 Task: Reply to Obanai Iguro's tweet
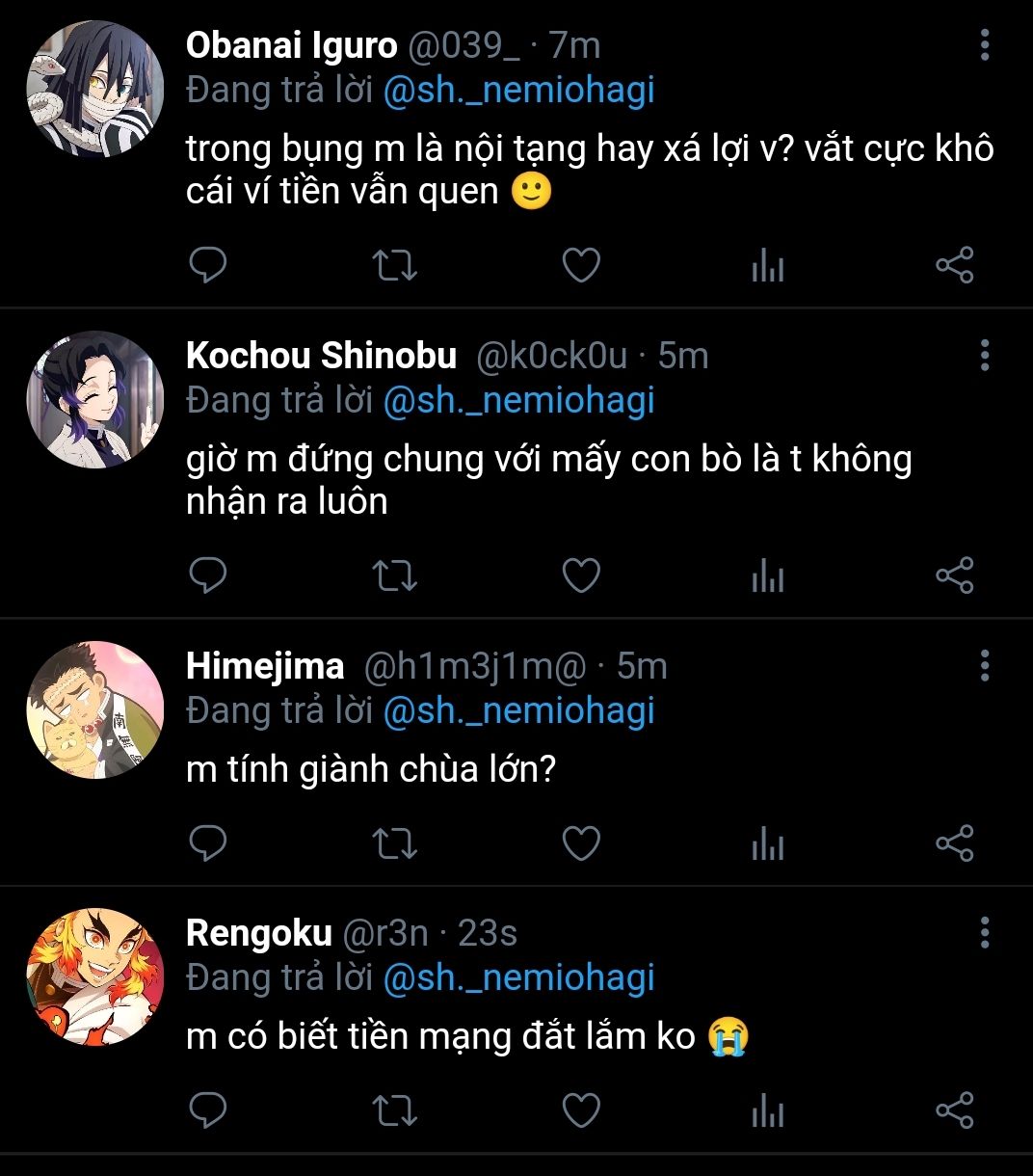coord(207,265)
